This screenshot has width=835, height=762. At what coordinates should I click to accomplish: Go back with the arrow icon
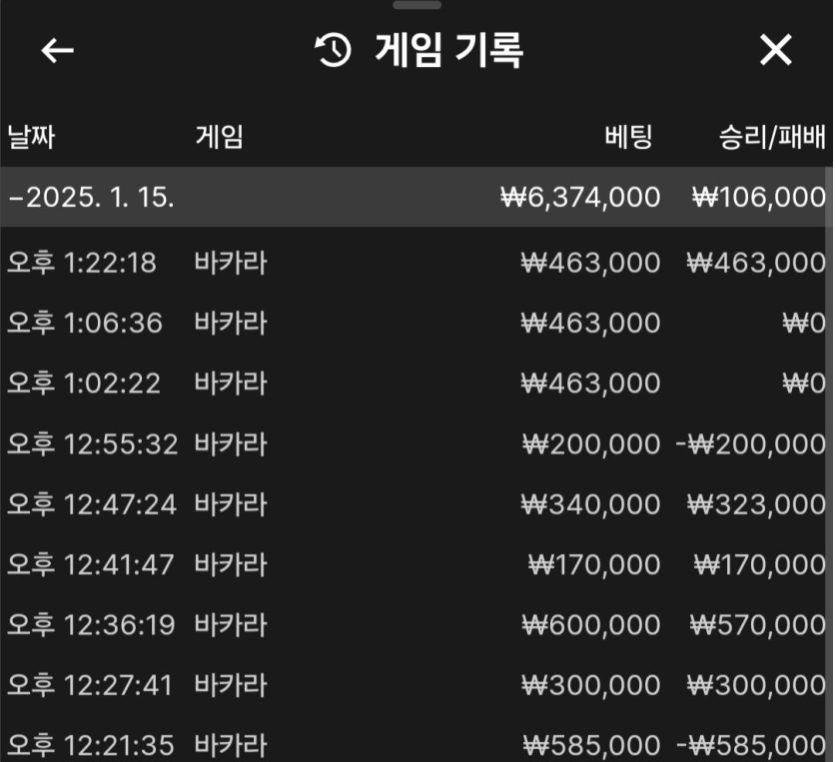coord(58,50)
